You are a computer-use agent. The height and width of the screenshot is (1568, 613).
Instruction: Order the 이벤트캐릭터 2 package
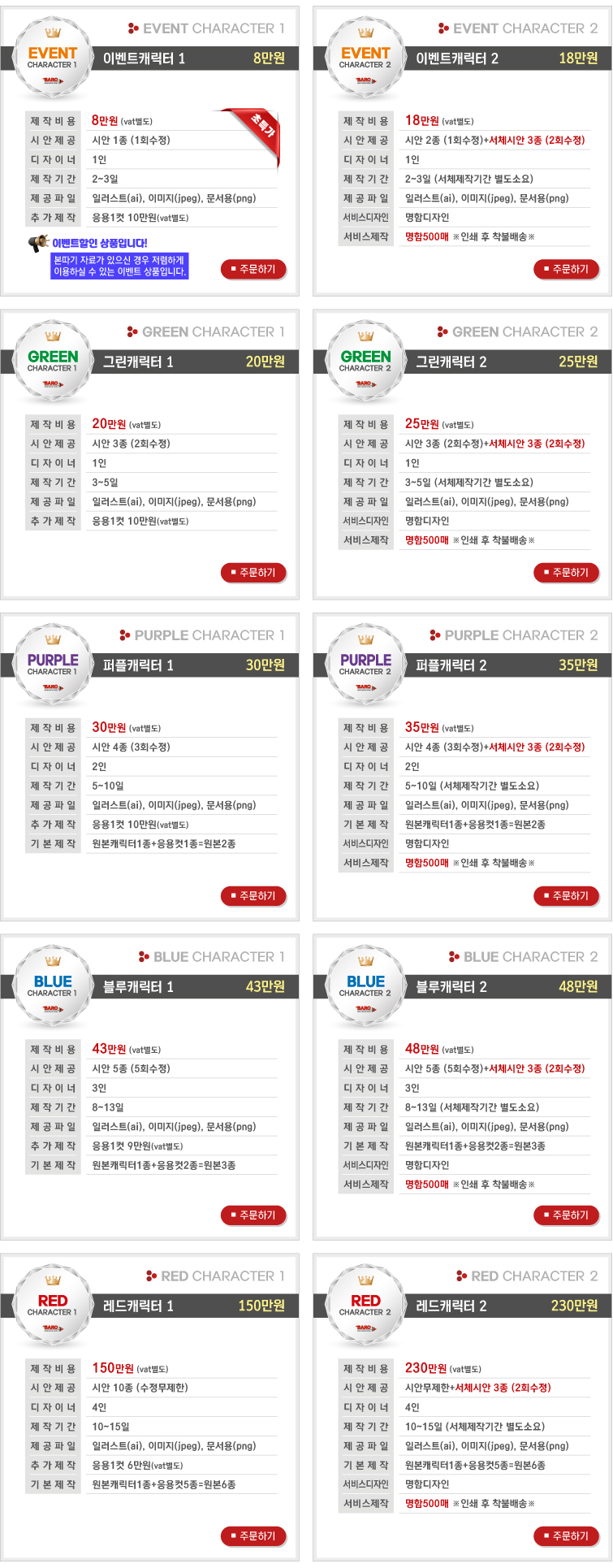pos(566,269)
